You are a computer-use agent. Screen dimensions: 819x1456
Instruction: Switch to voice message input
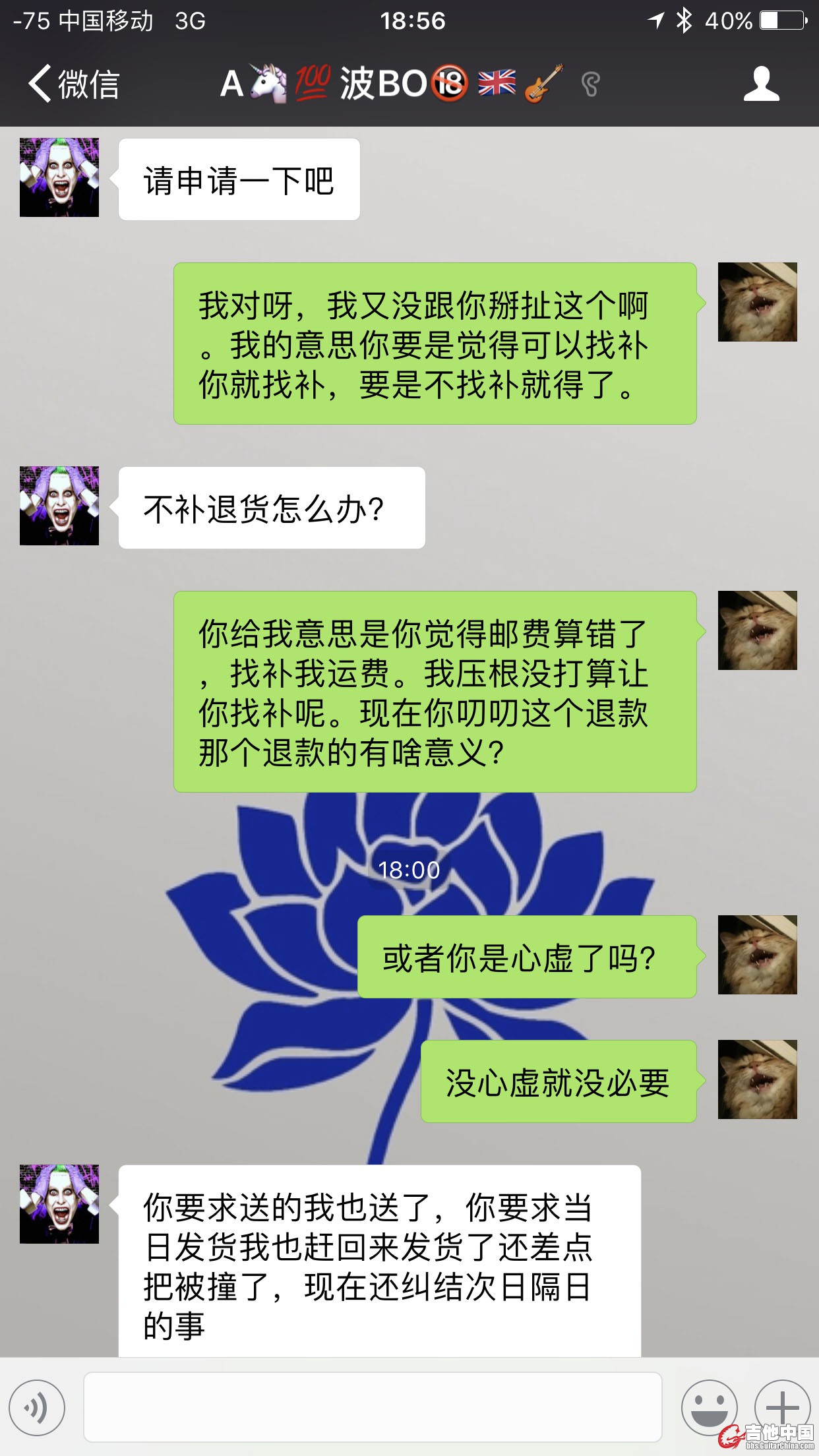pos(38,1408)
